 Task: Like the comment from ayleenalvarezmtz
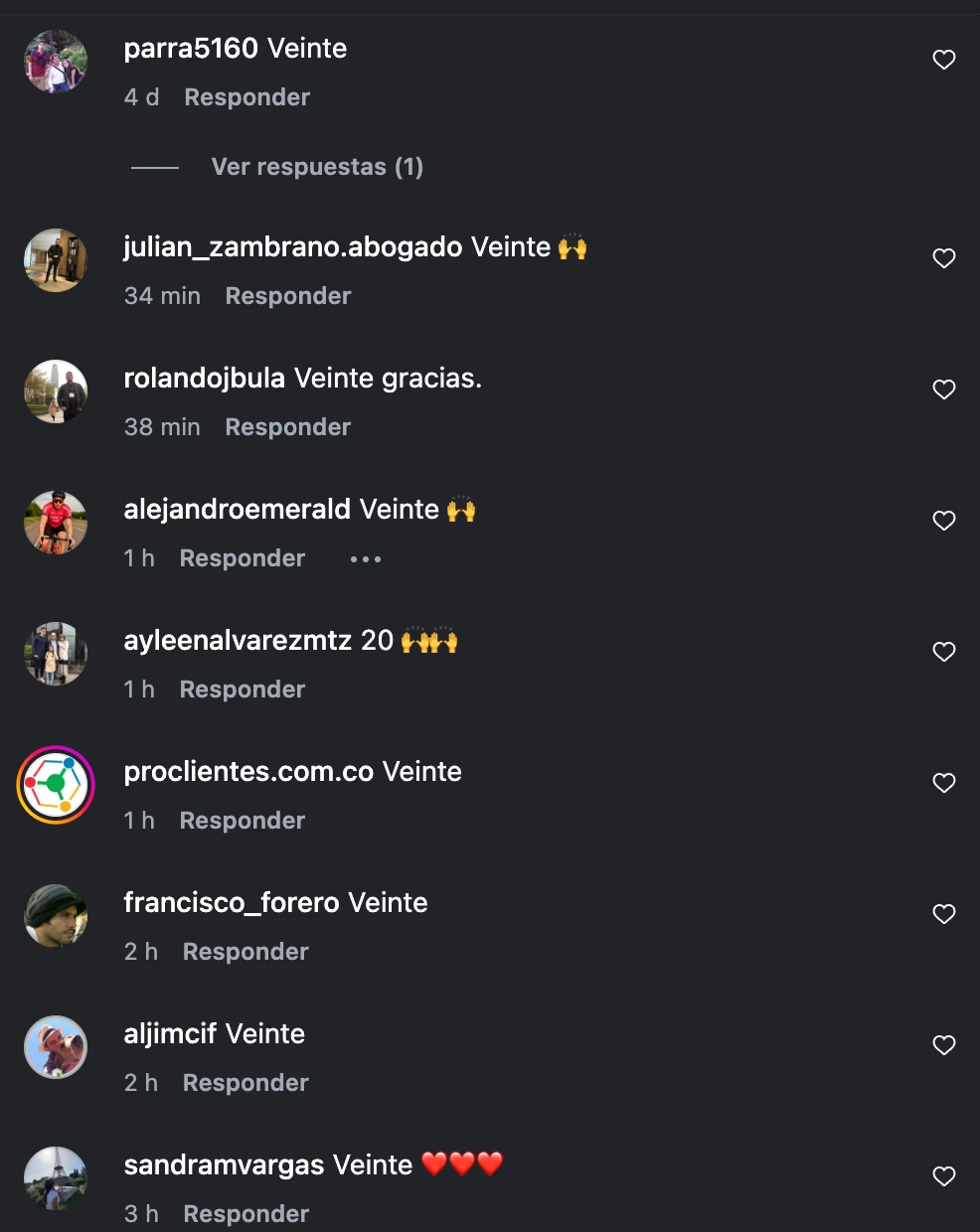(x=944, y=652)
